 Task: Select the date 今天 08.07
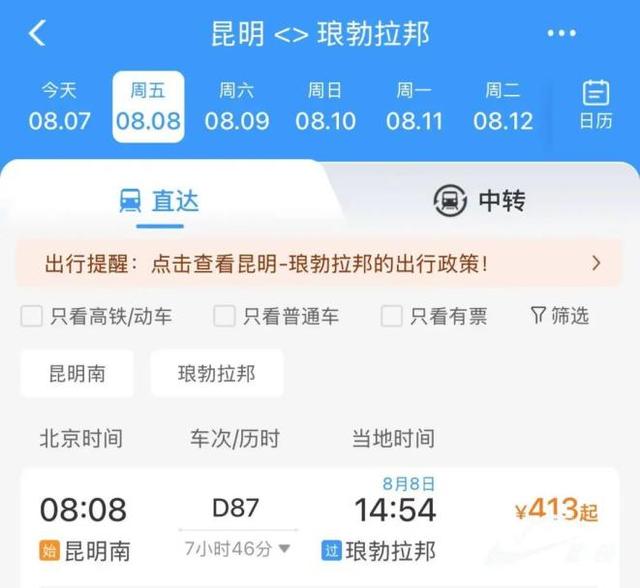pyautogui.click(x=59, y=108)
